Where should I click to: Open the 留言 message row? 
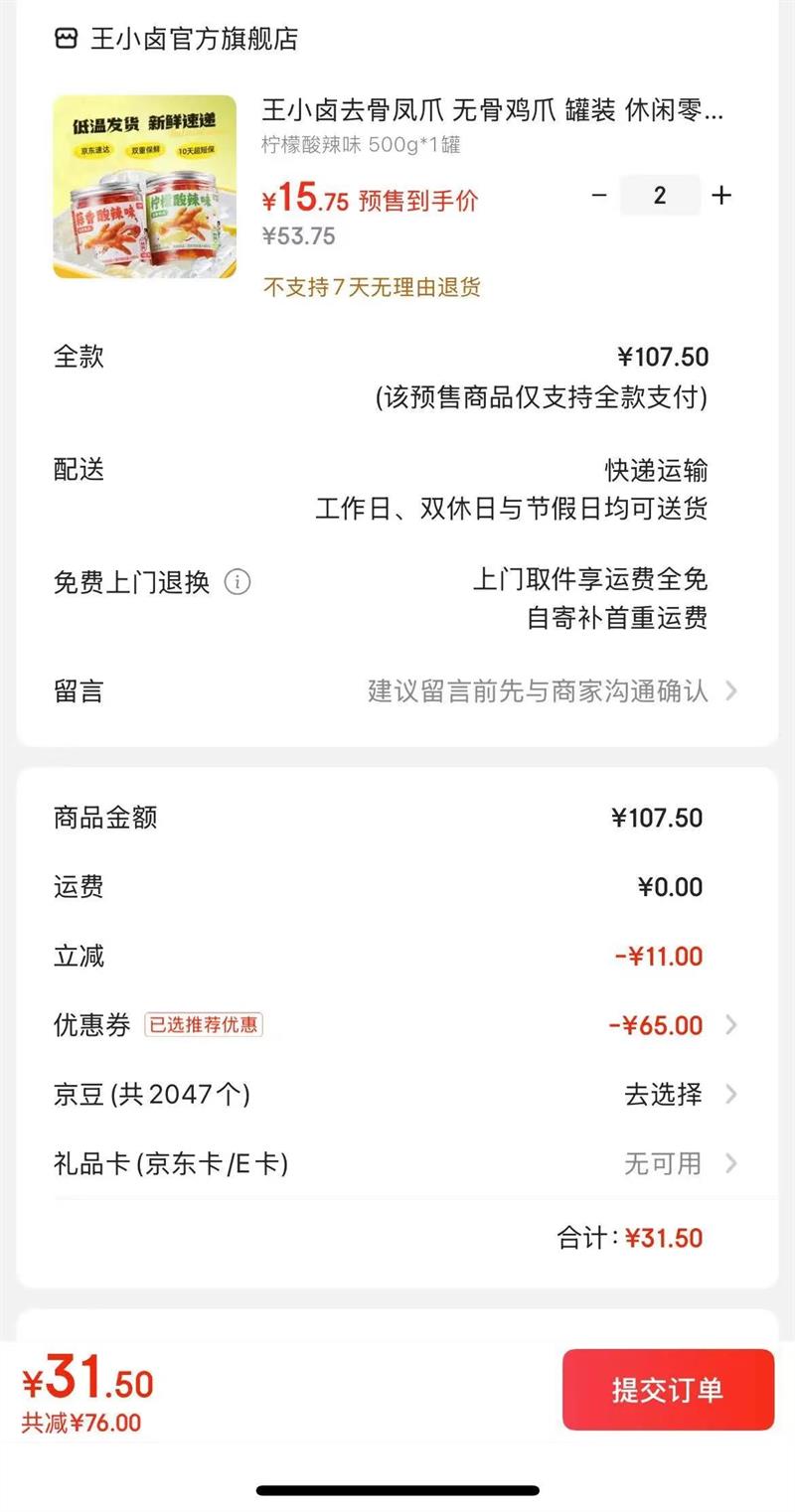pyautogui.click(x=397, y=691)
